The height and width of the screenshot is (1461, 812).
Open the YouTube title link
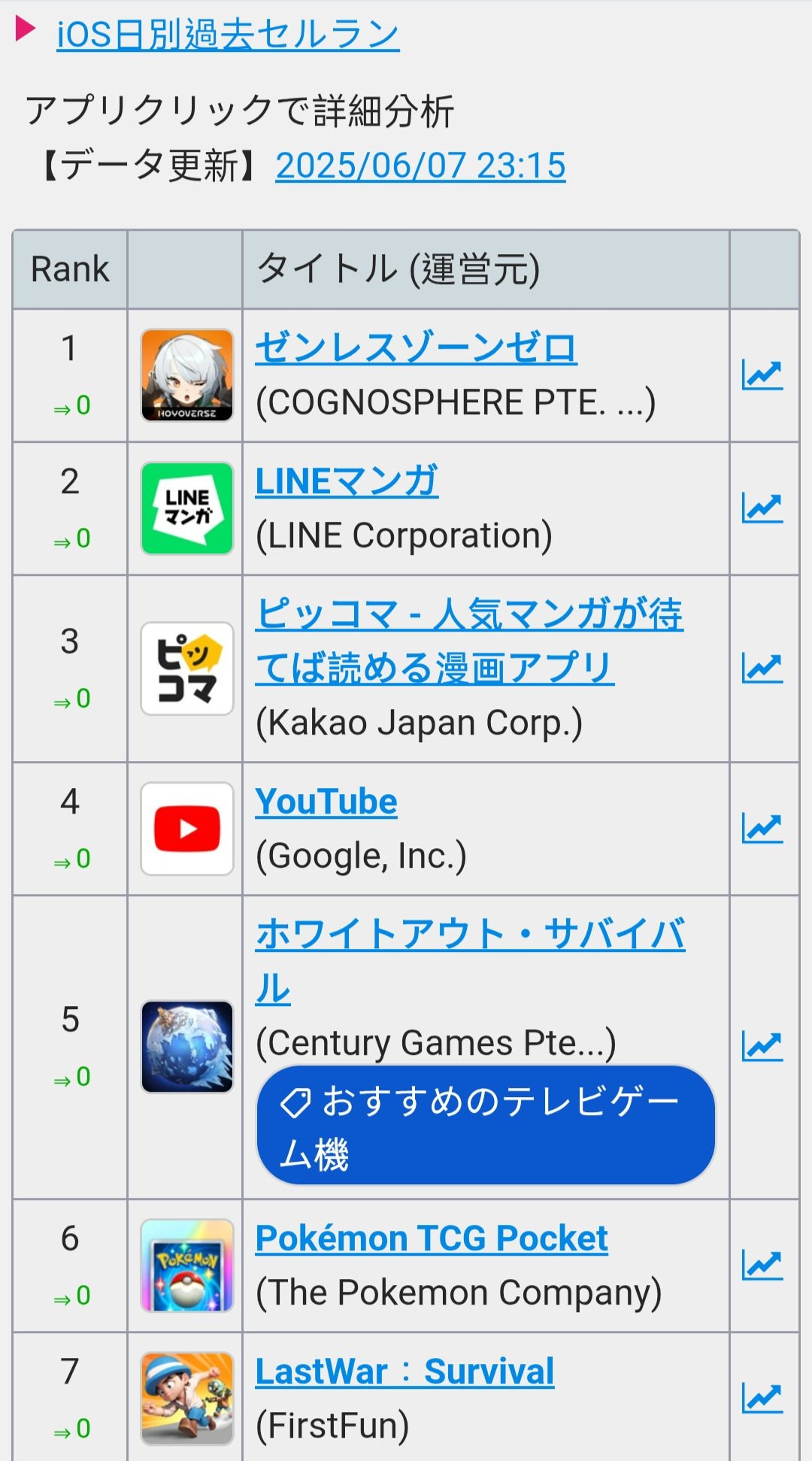[326, 802]
